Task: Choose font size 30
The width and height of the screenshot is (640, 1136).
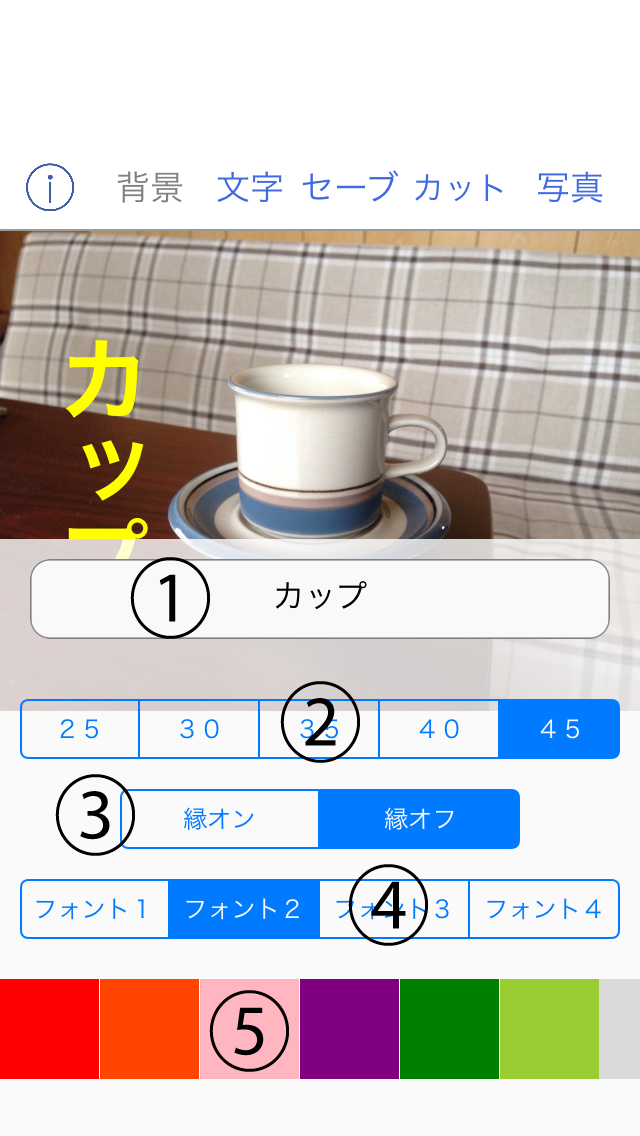Action: (199, 729)
